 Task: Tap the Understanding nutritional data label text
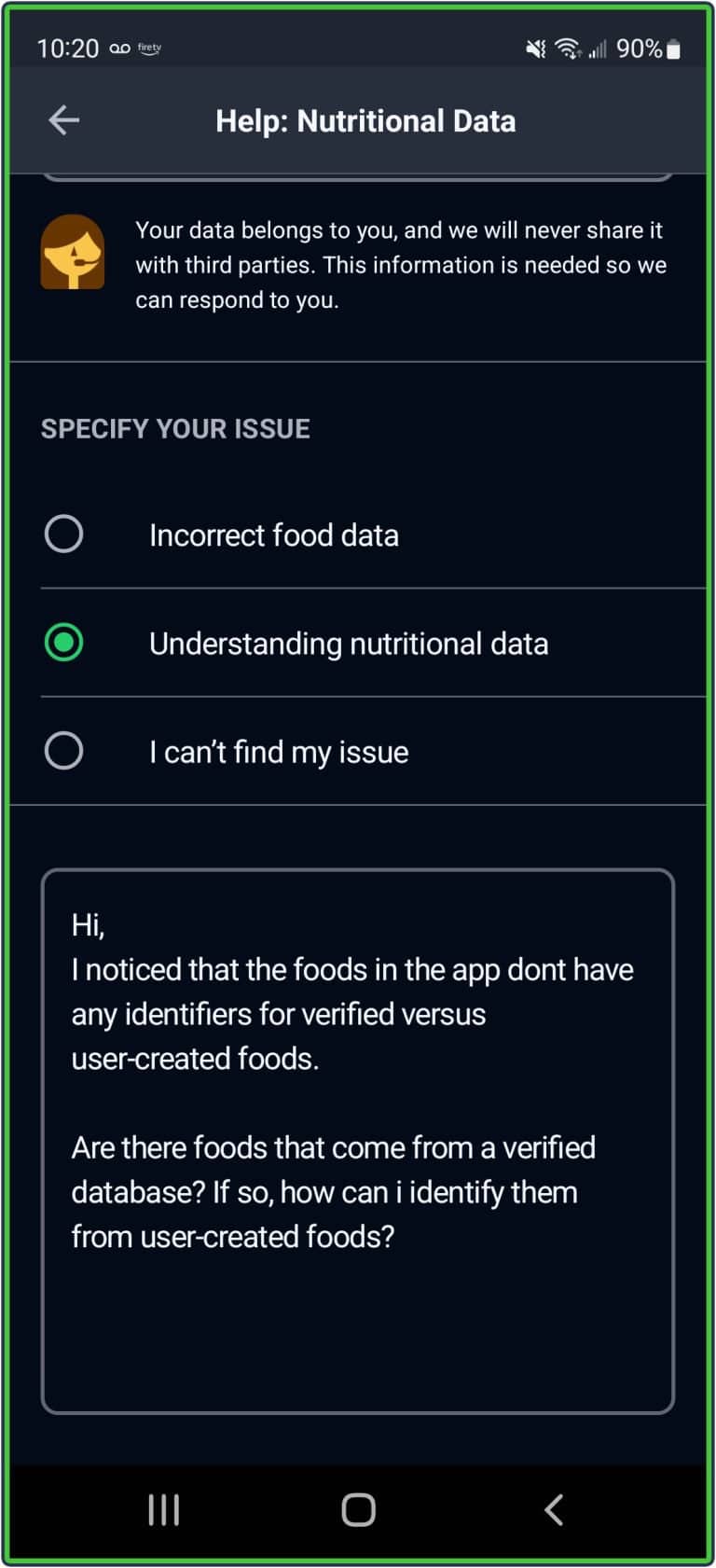click(x=350, y=643)
